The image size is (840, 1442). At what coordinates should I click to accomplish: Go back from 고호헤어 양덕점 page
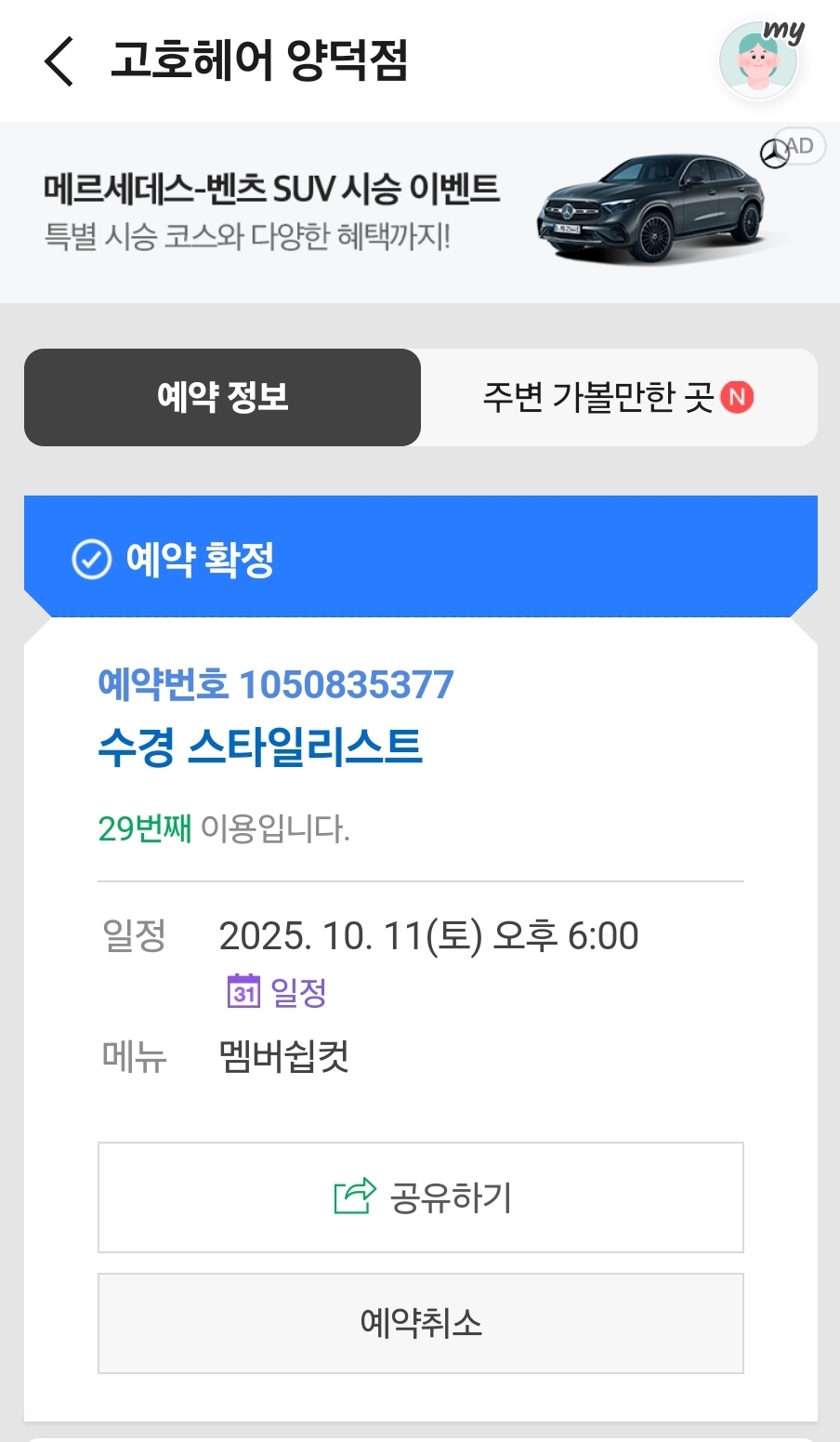[x=59, y=62]
